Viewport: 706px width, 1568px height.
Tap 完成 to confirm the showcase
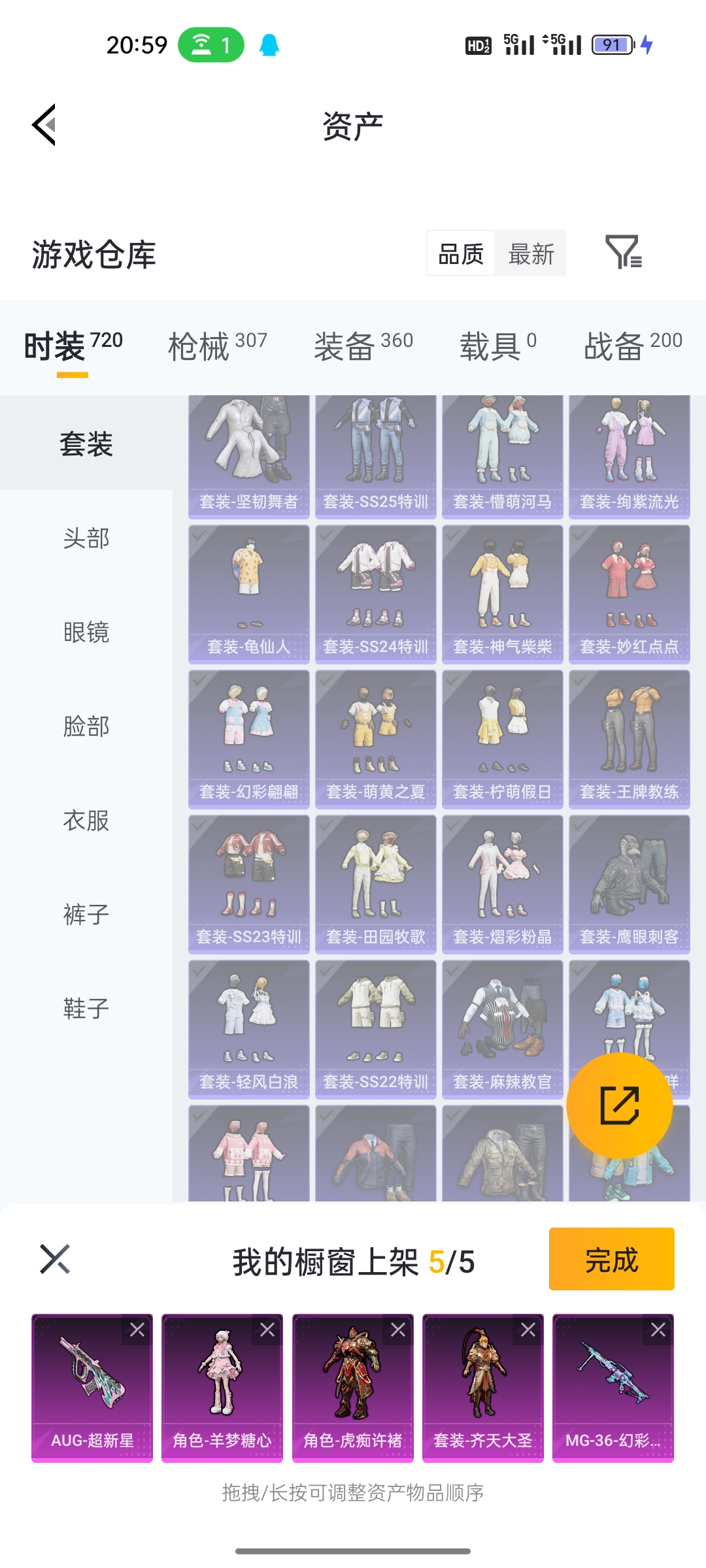pos(612,1259)
